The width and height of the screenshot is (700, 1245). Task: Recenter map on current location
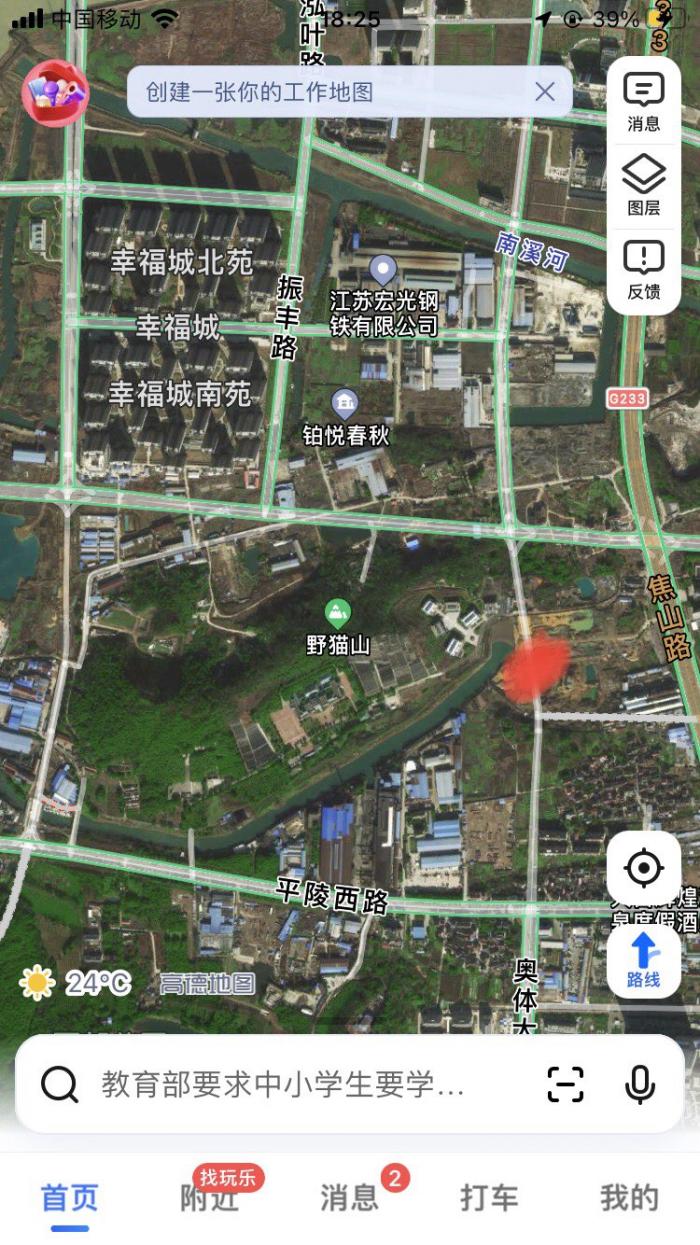(x=643, y=867)
